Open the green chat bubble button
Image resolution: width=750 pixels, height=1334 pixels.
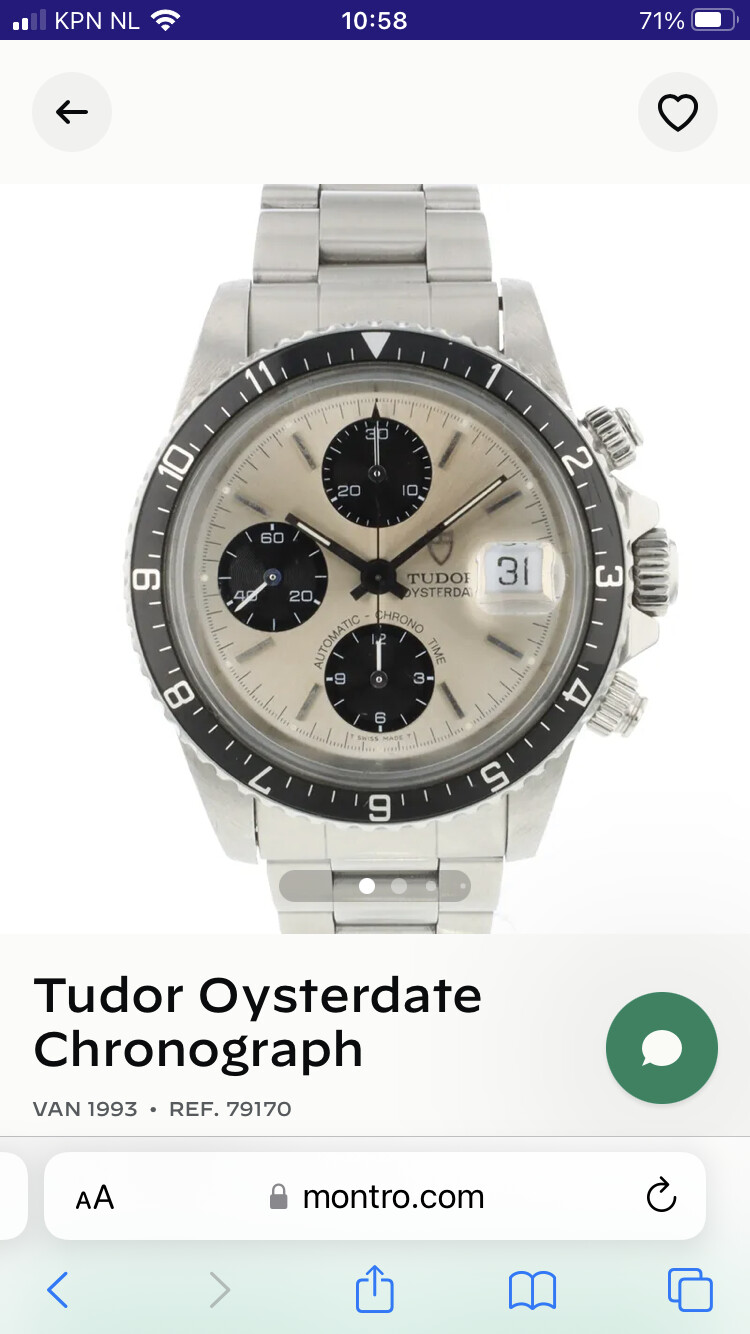[x=662, y=1048]
